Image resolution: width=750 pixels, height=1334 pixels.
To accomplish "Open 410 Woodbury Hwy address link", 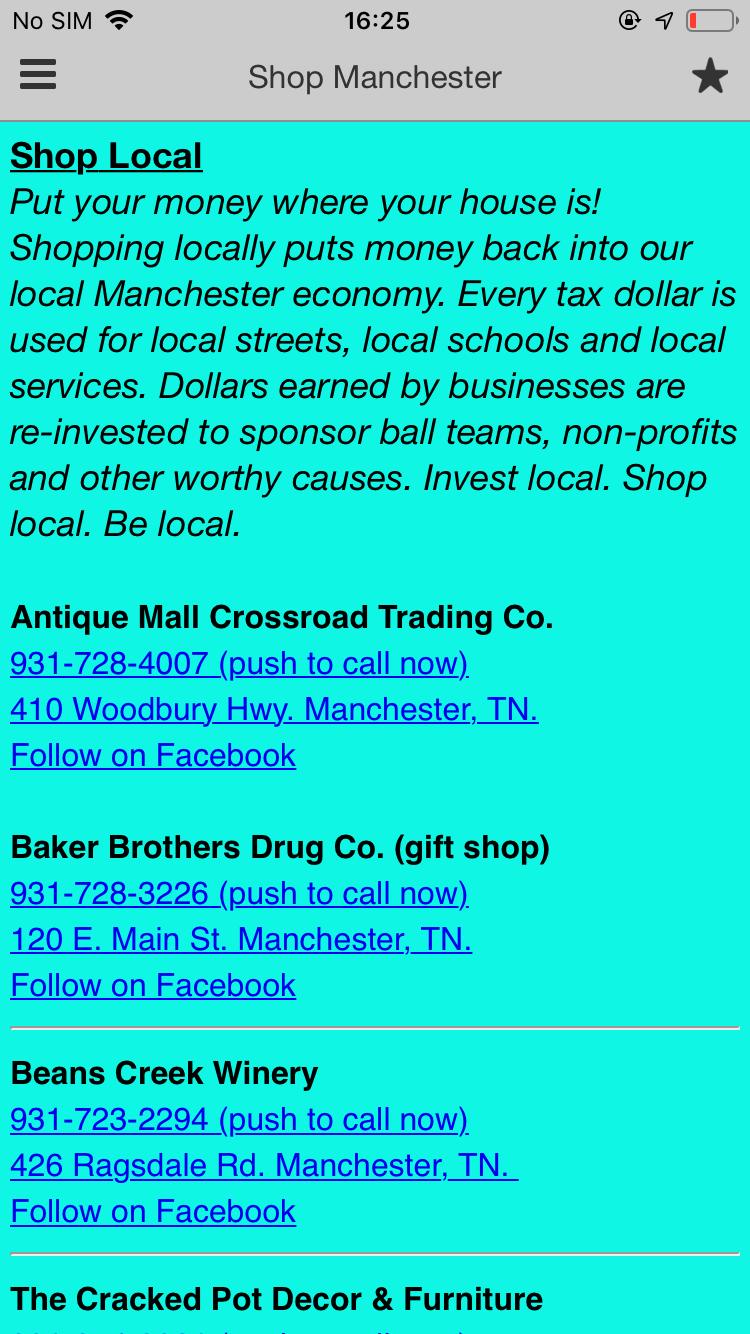I will (274, 709).
